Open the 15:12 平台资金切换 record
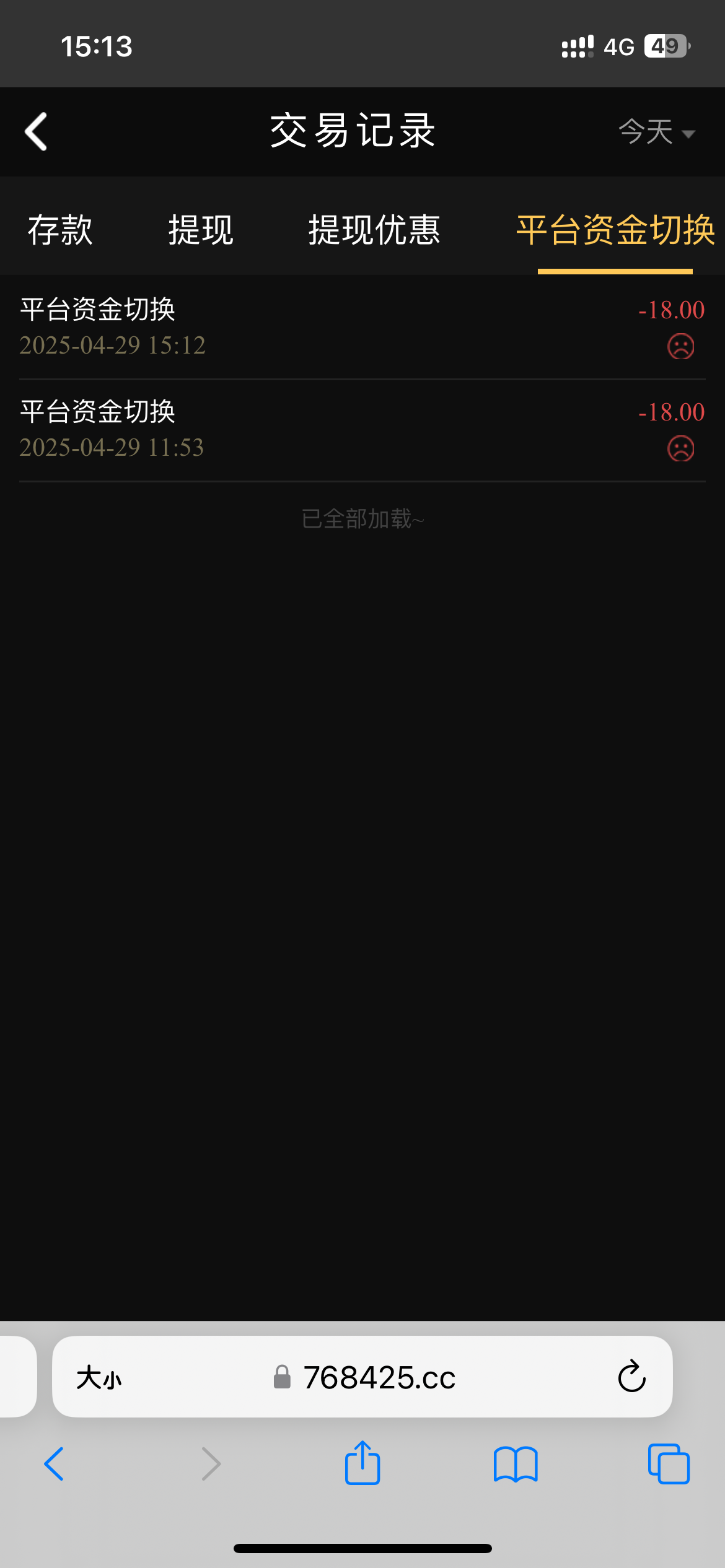Screen dimensions: 725x1568 point(362,327)
